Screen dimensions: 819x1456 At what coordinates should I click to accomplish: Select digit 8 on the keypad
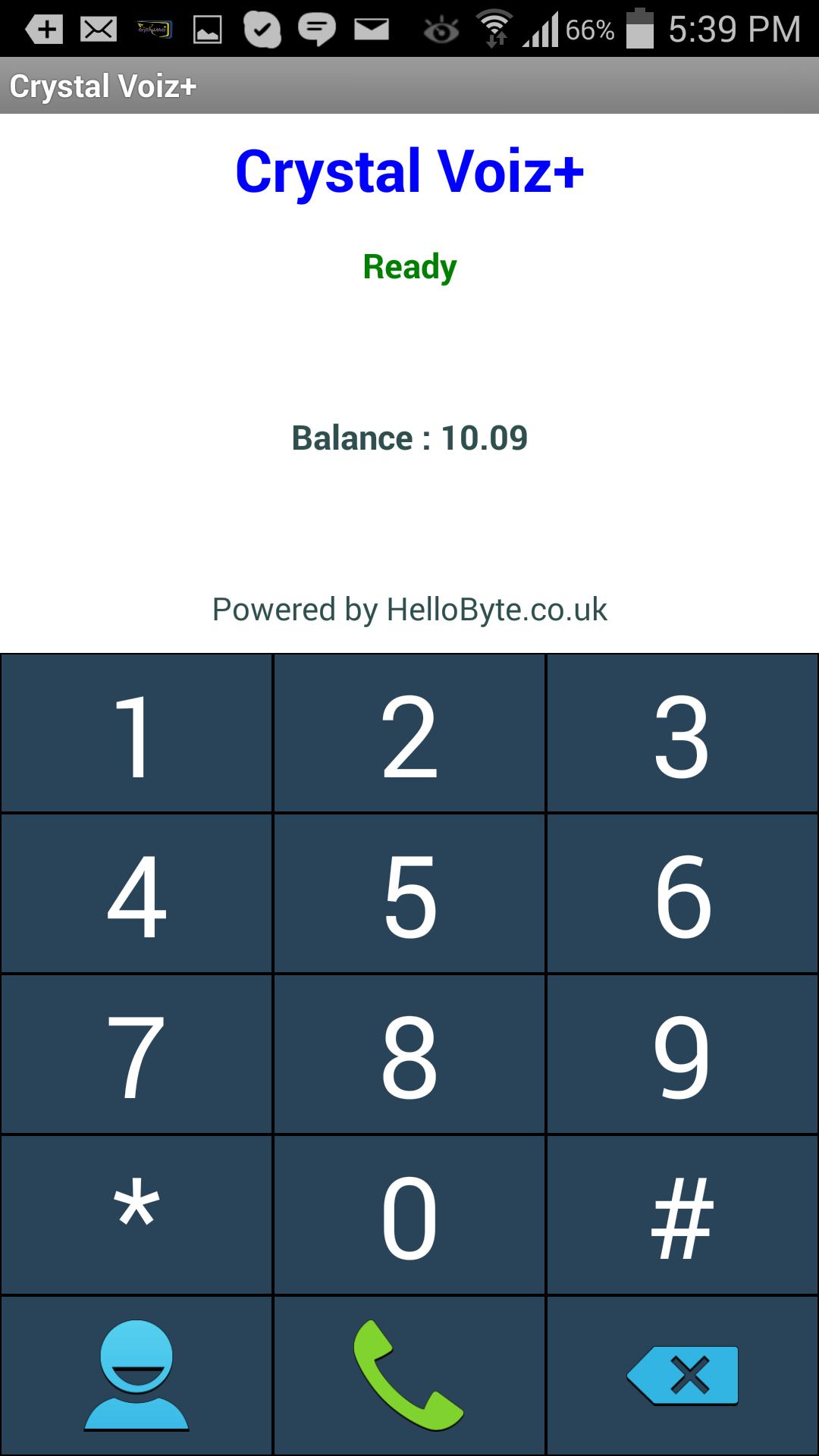409,1056
